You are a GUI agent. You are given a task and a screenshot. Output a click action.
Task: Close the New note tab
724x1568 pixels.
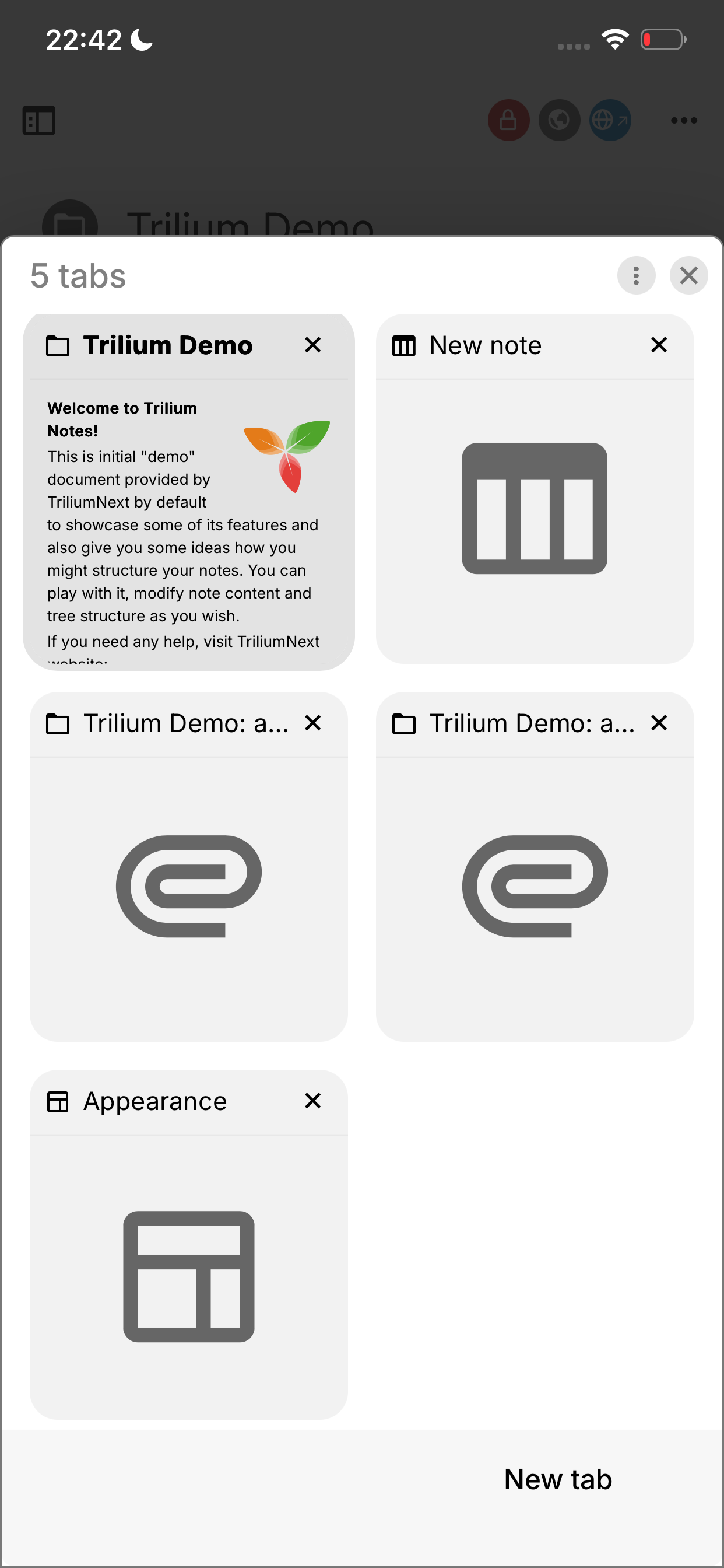coord(659,345)
